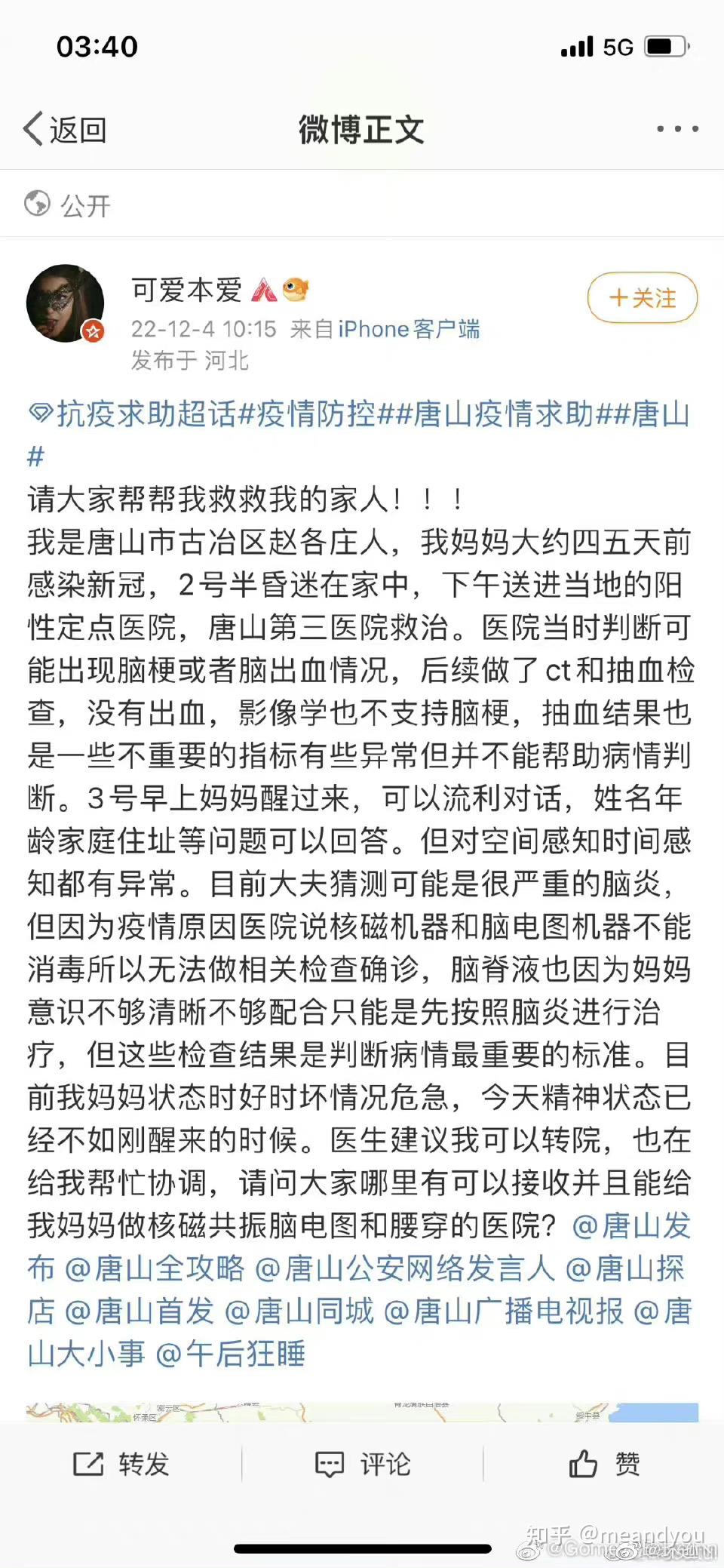Viewport: 724px width, 1568px height.
Task: Tap the 微博正文 title bar
Action: [x=361, y=128]
